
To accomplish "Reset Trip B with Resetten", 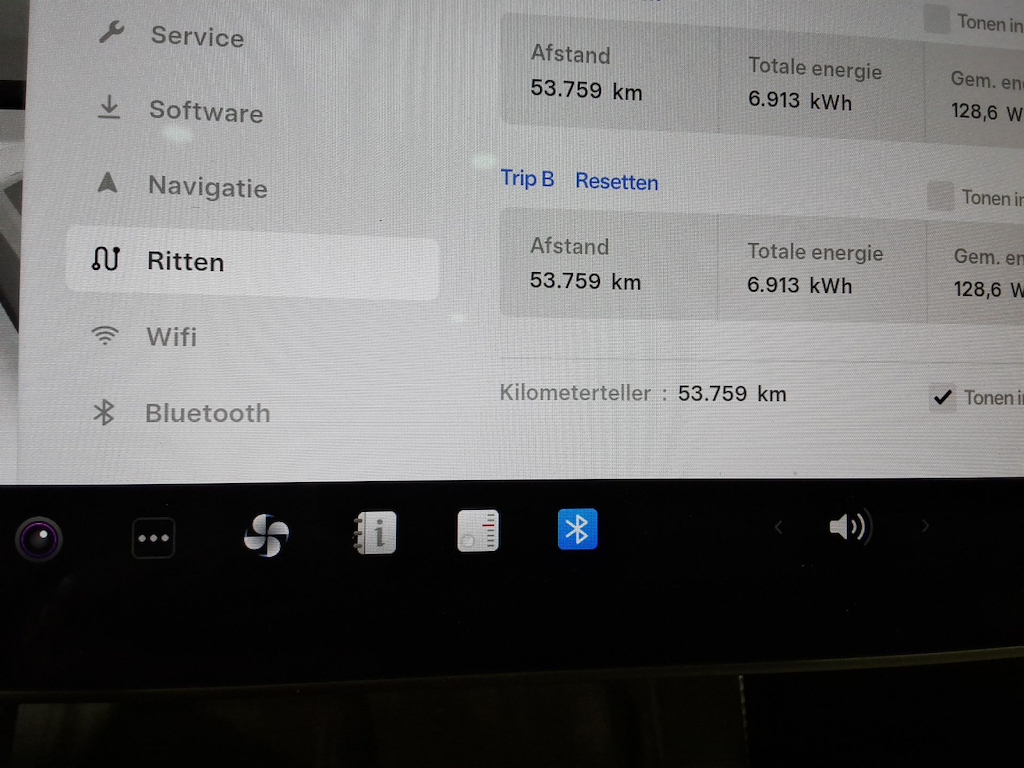I will click(616, 182).
